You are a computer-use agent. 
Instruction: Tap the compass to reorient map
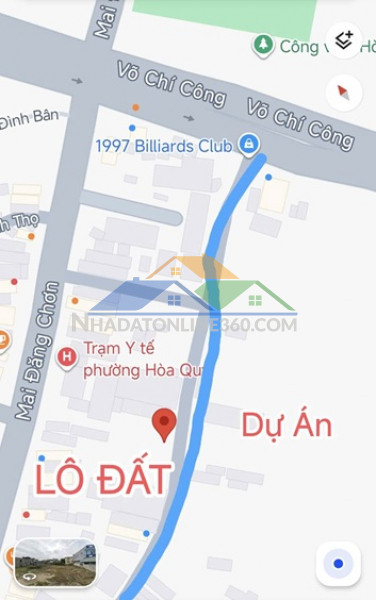[x=344, y=93]
